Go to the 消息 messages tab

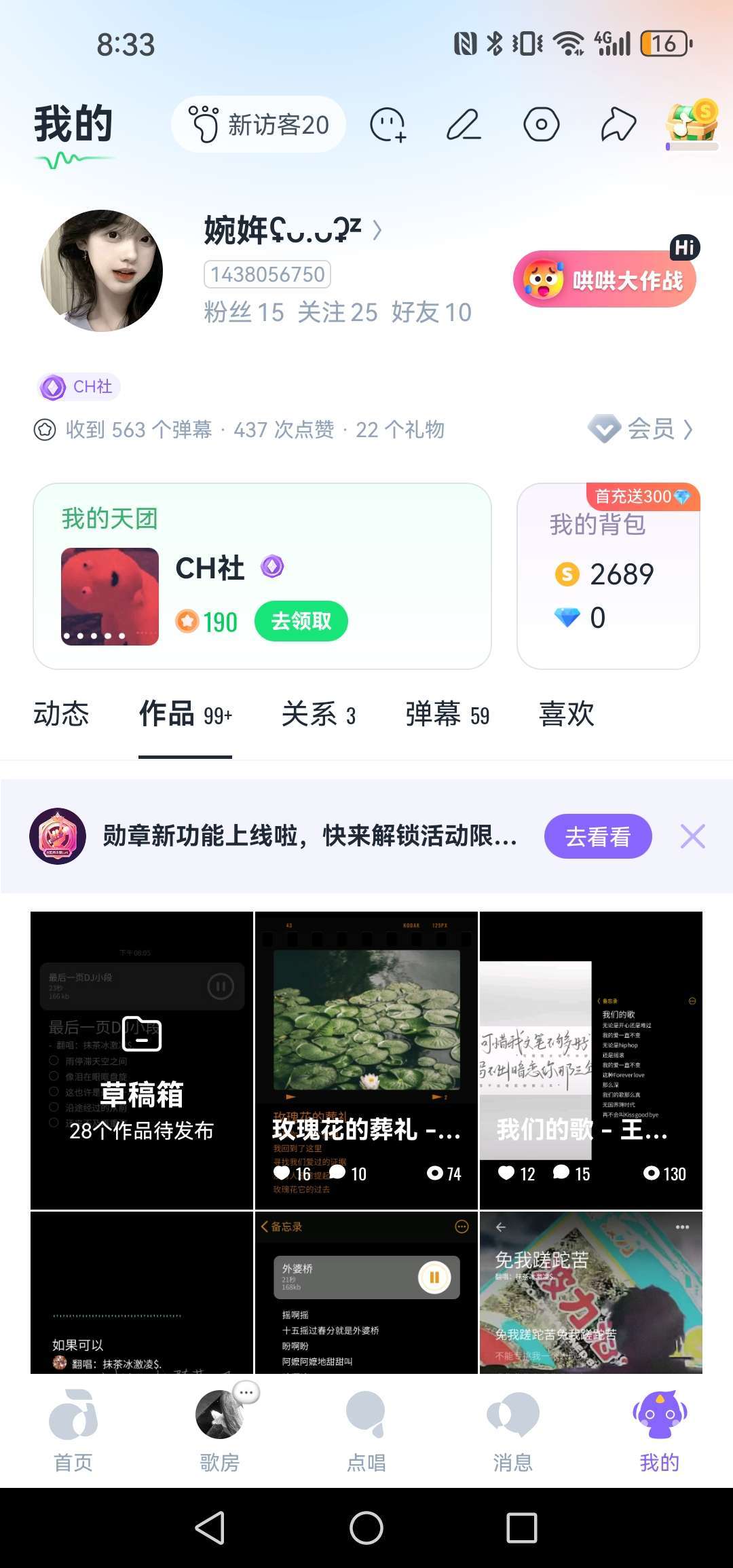pyautogui.click(x=512, y=1425)
